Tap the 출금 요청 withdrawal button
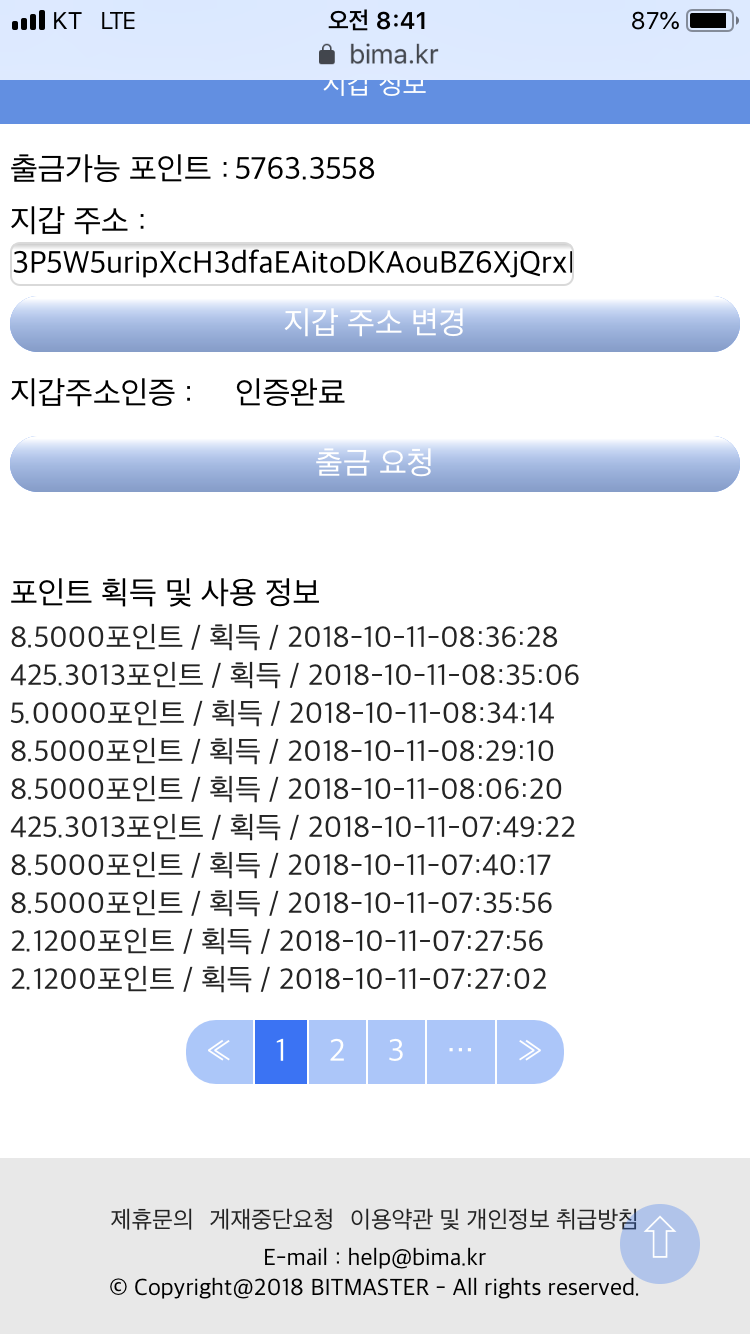Screen dimensions: 750x1334 coord(375,463)
